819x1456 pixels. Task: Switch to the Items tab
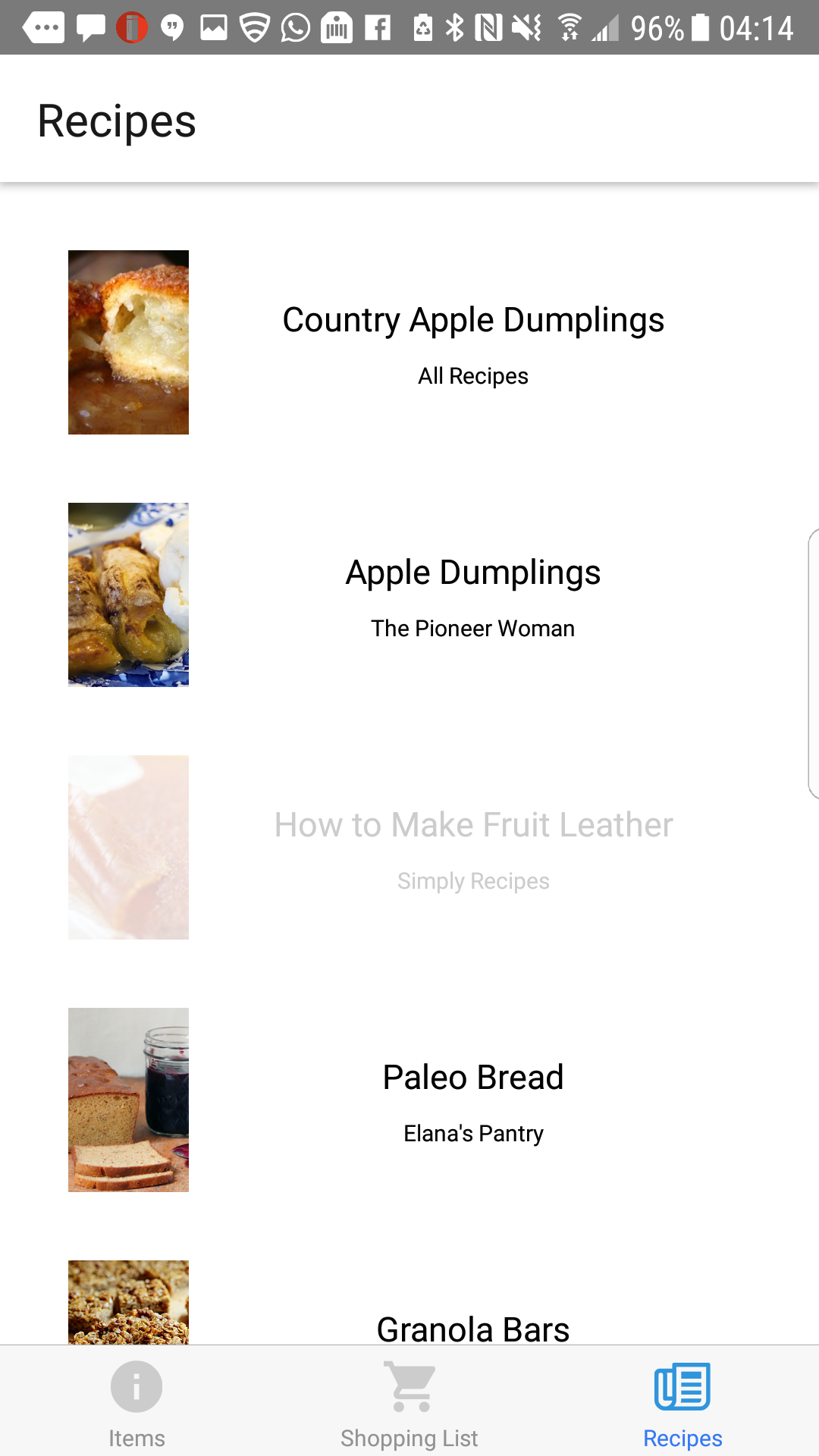tap(136, 1403)
